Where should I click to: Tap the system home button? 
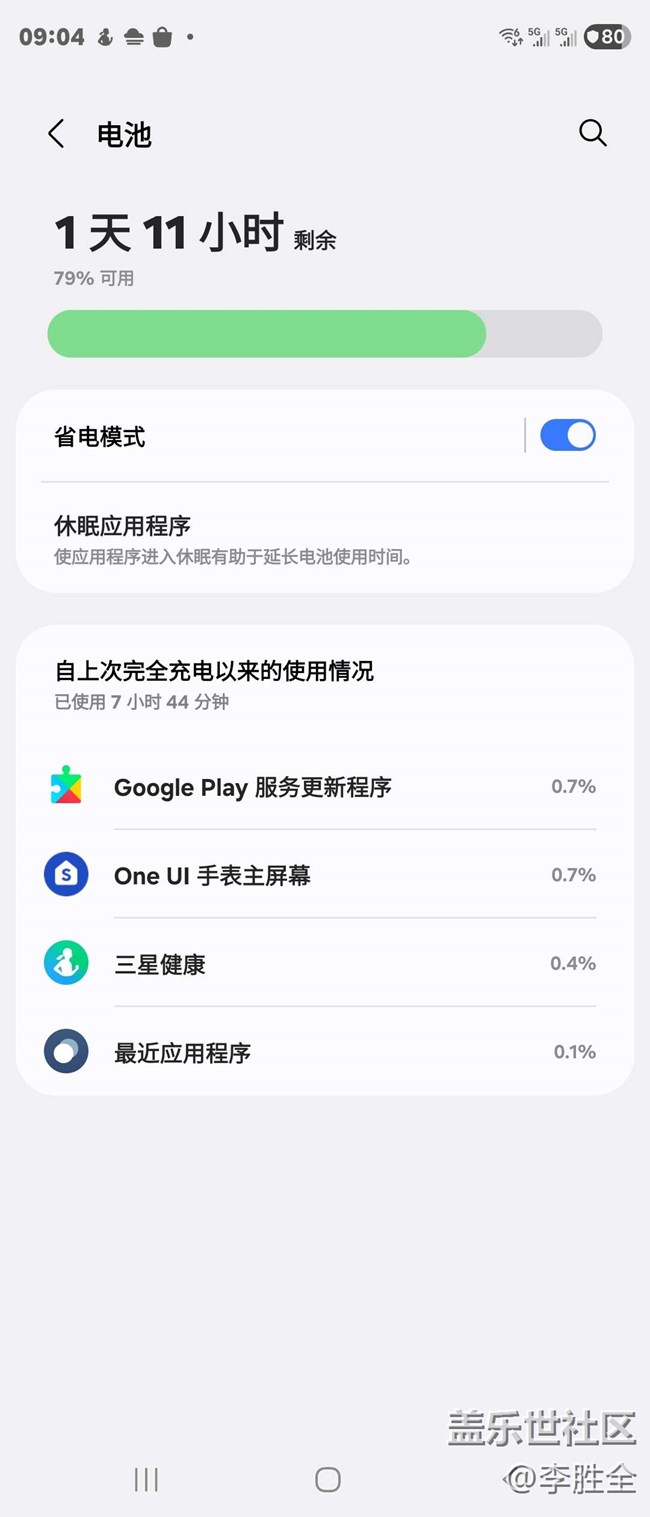pyautogui.click(x=328, y=1480)
